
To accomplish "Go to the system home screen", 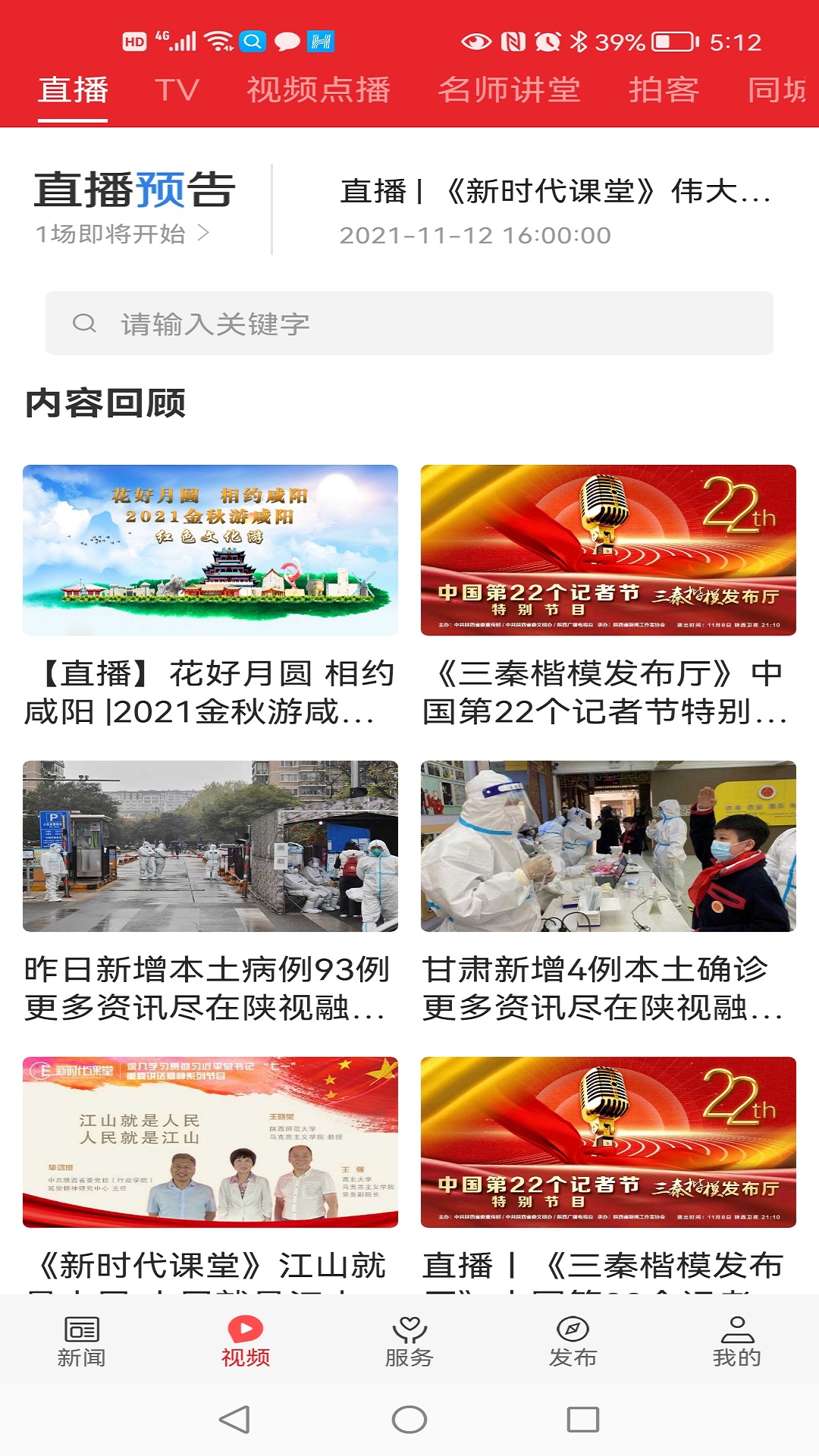I will tap(409, 1420).
